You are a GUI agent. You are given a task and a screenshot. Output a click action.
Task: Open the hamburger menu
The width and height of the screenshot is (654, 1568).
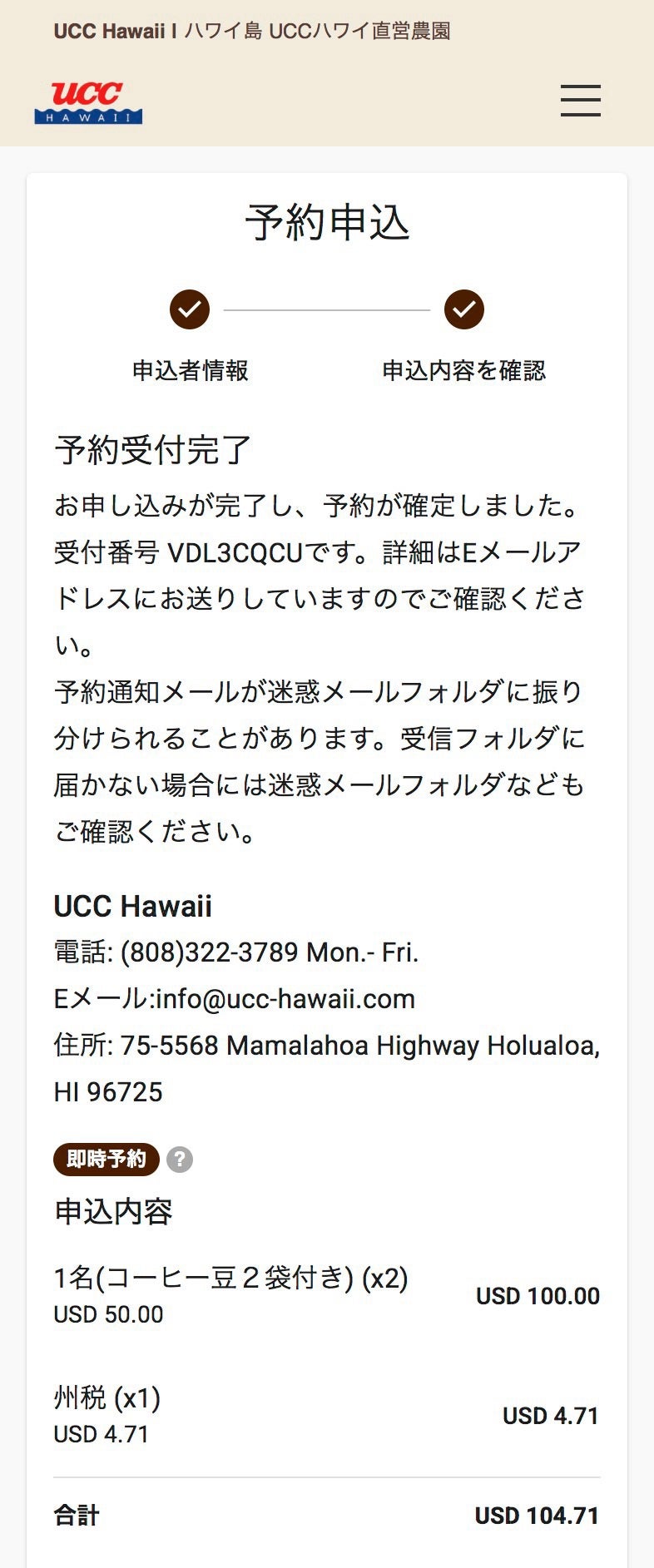(x=580, y=101)
